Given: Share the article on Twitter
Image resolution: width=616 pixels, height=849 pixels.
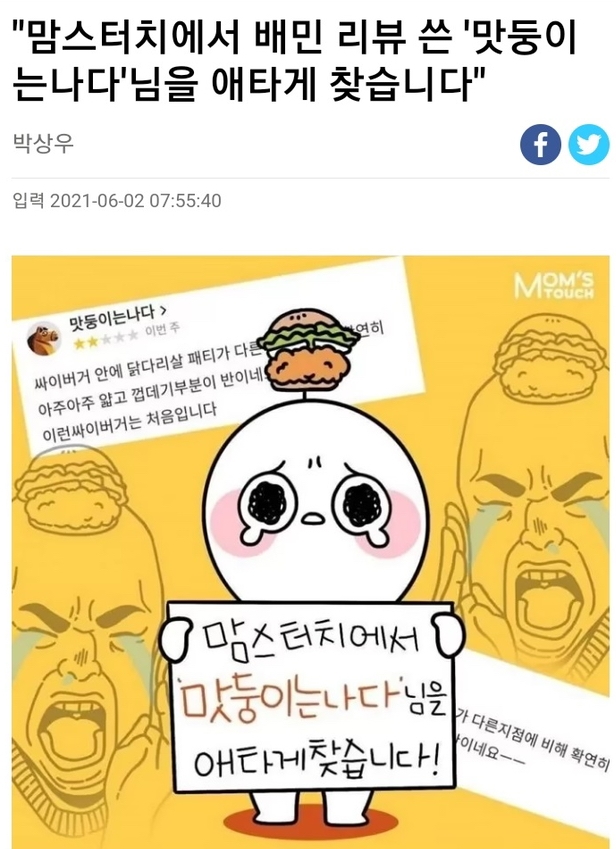Looking at the screenshot, I should point(589,145).
